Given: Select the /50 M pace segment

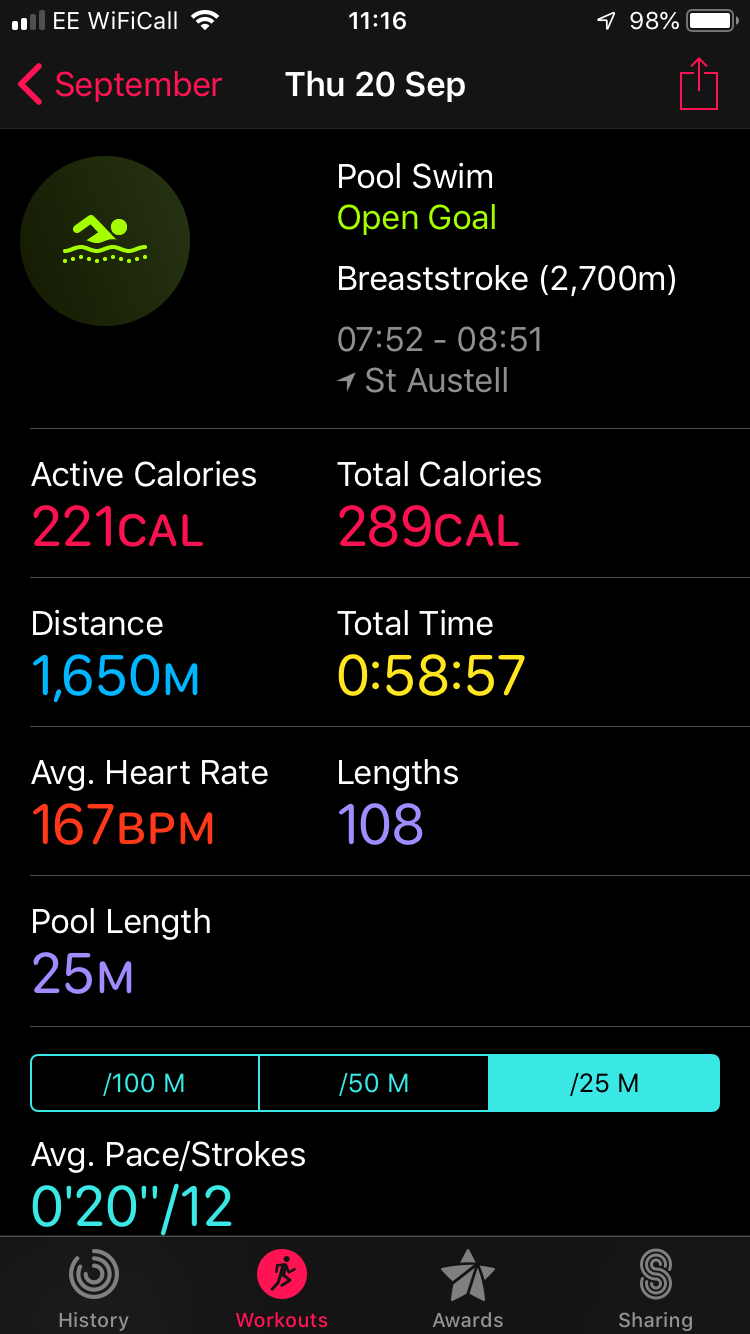Looking at the screenshot, I should coord(374,1083).
